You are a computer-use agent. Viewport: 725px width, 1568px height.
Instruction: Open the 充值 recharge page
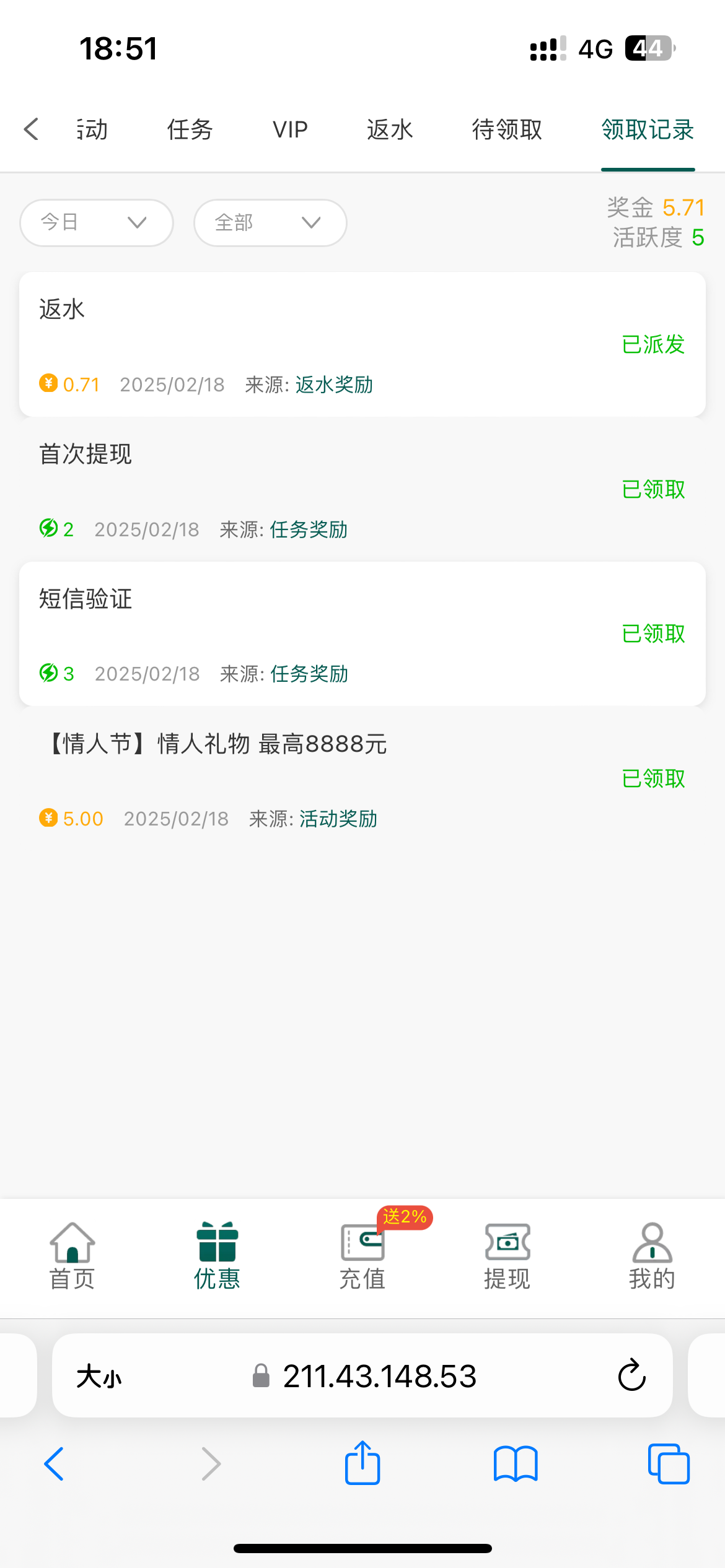(362, 1256)
